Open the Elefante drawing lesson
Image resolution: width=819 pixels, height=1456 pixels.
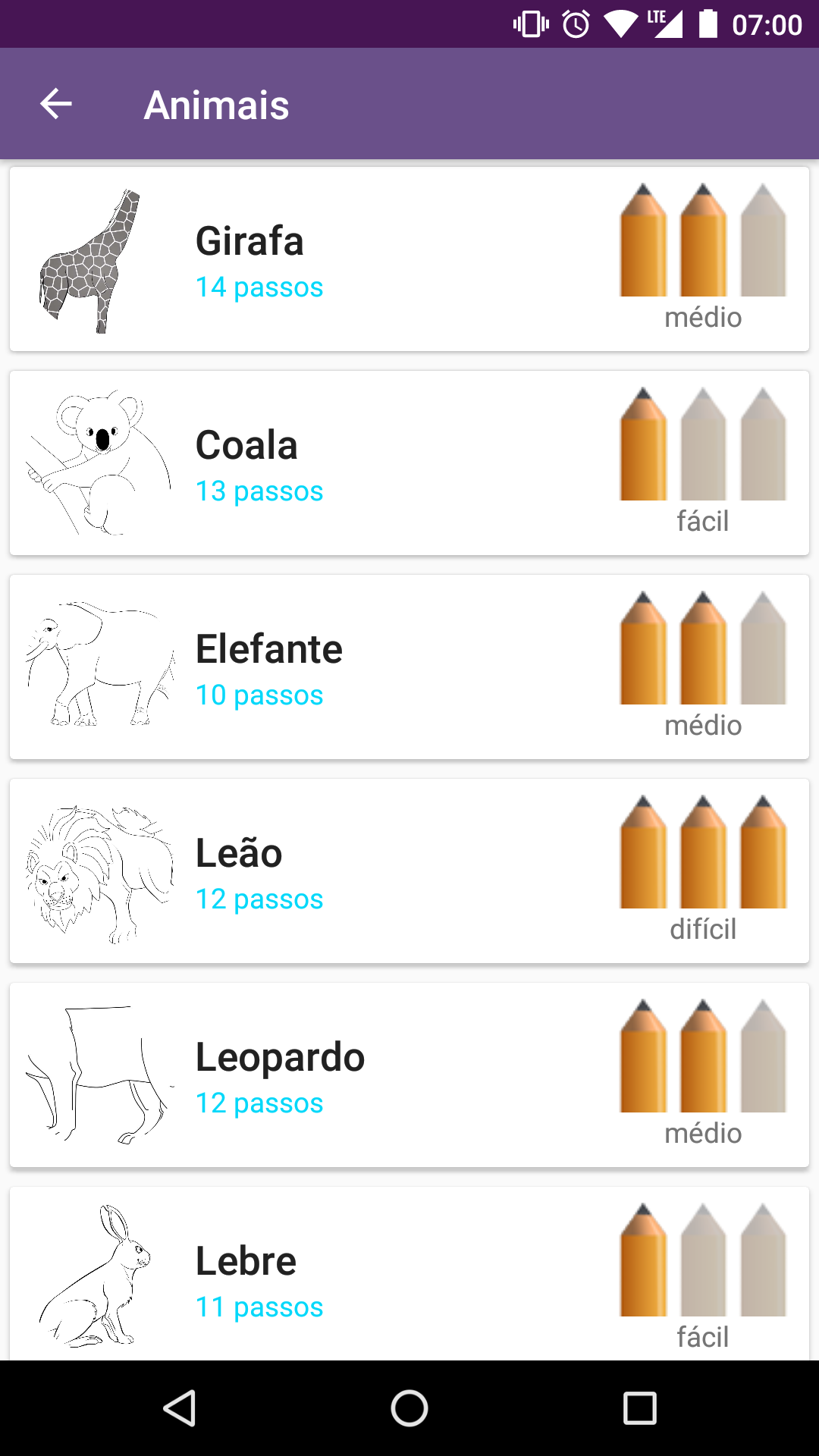coord(409,667)
